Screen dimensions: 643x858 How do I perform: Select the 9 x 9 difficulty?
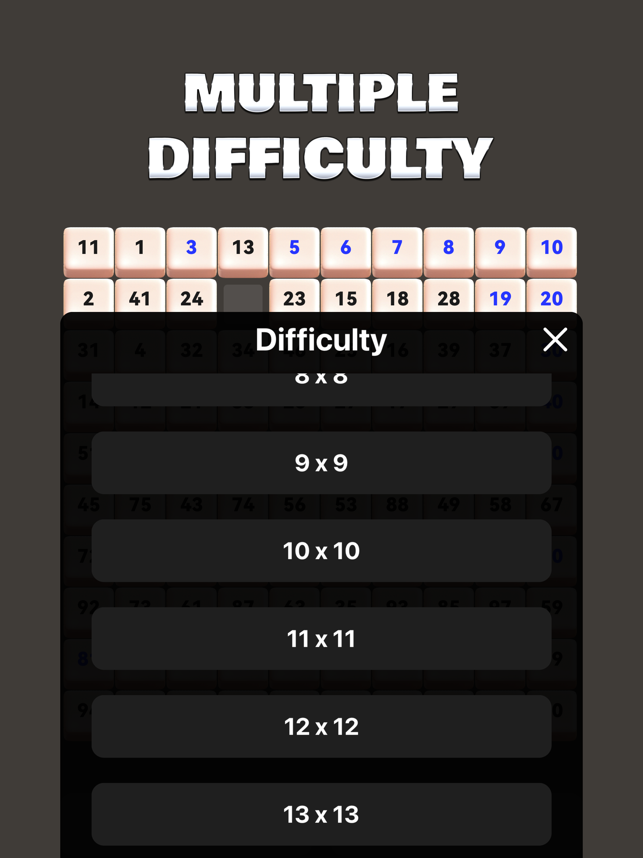tap(321, 463)
